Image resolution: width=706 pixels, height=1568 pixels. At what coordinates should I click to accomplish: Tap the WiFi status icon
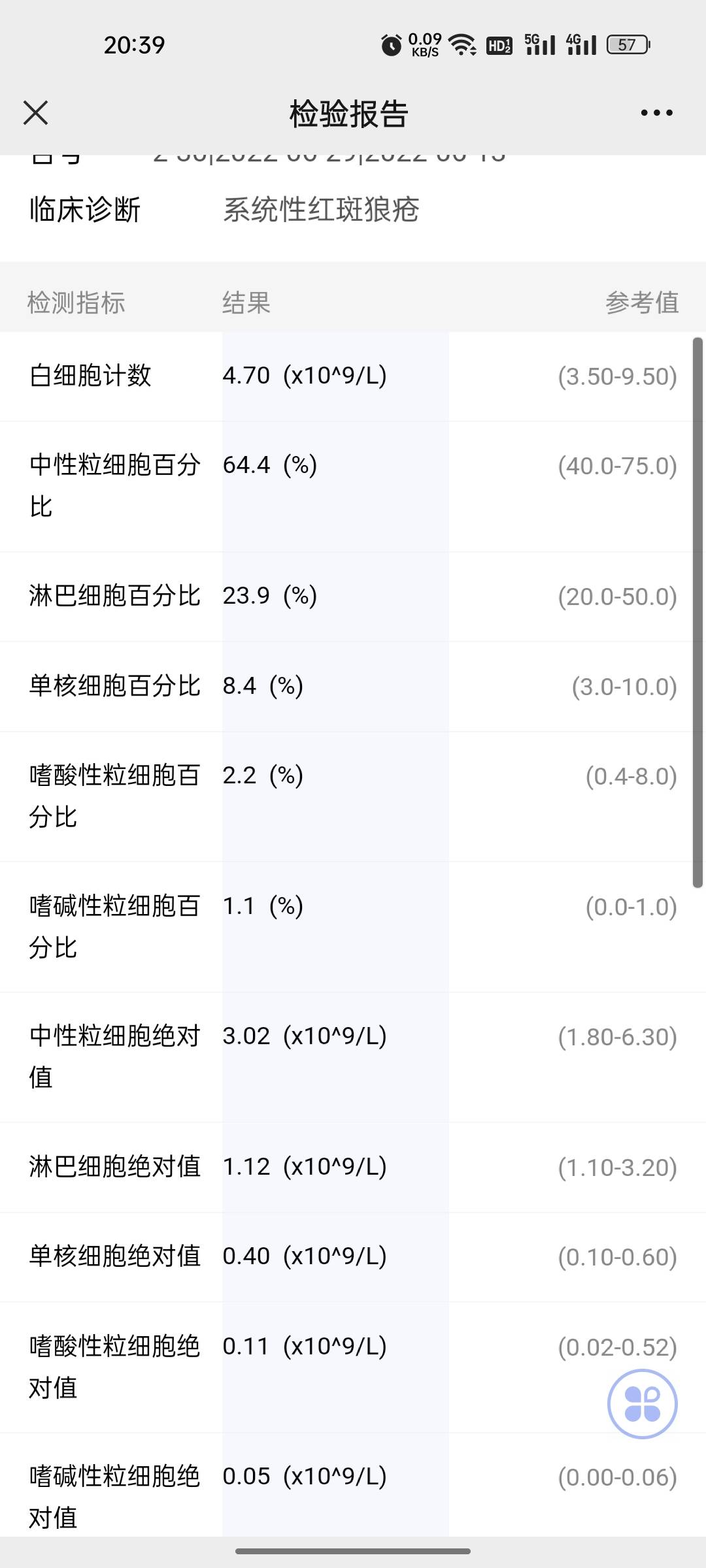(462, 44)
